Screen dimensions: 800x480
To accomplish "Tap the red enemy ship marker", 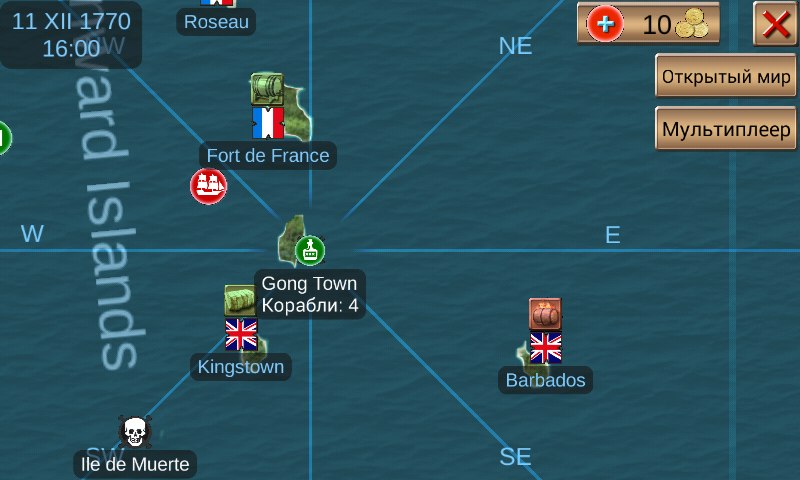I will (x=208, y=186).
